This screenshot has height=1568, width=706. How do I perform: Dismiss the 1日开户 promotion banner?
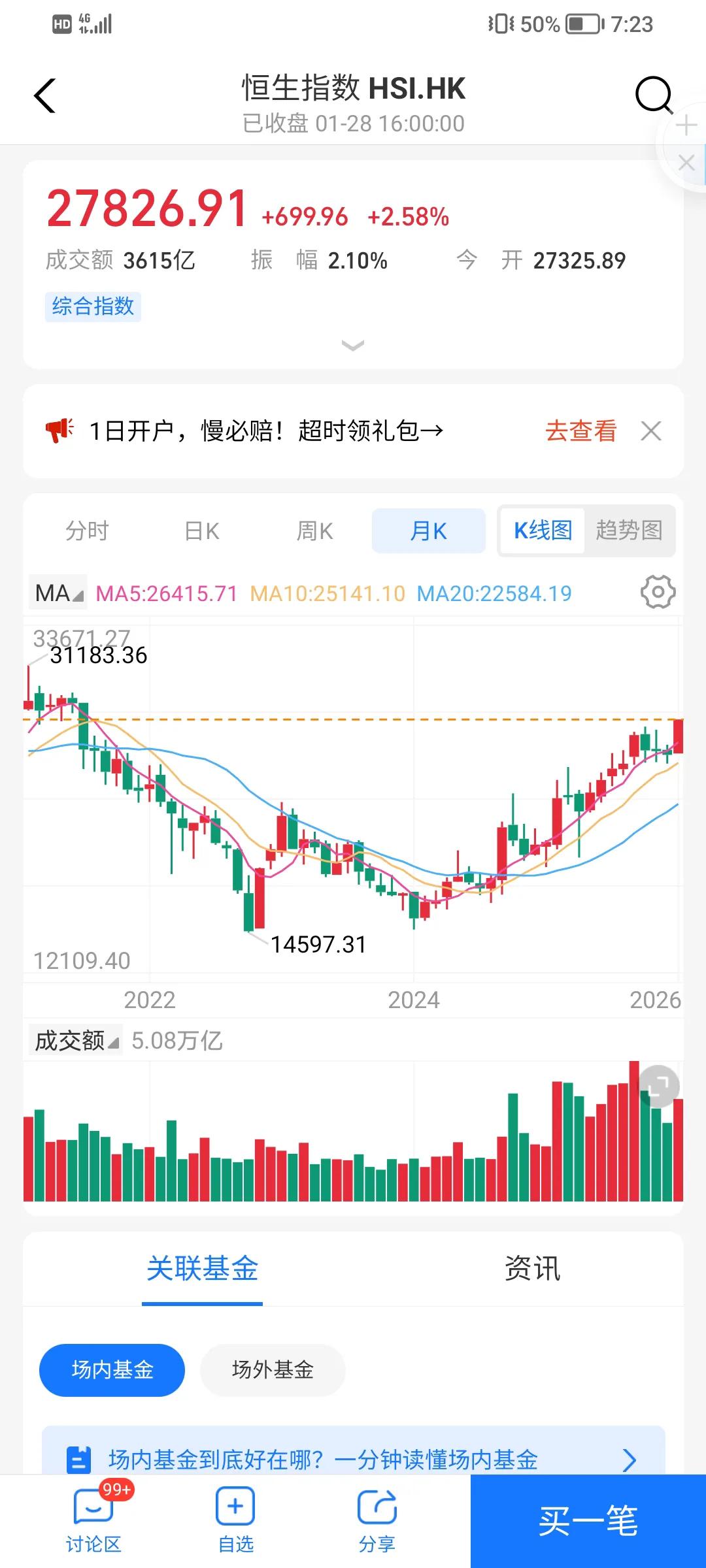coord(651,431)
